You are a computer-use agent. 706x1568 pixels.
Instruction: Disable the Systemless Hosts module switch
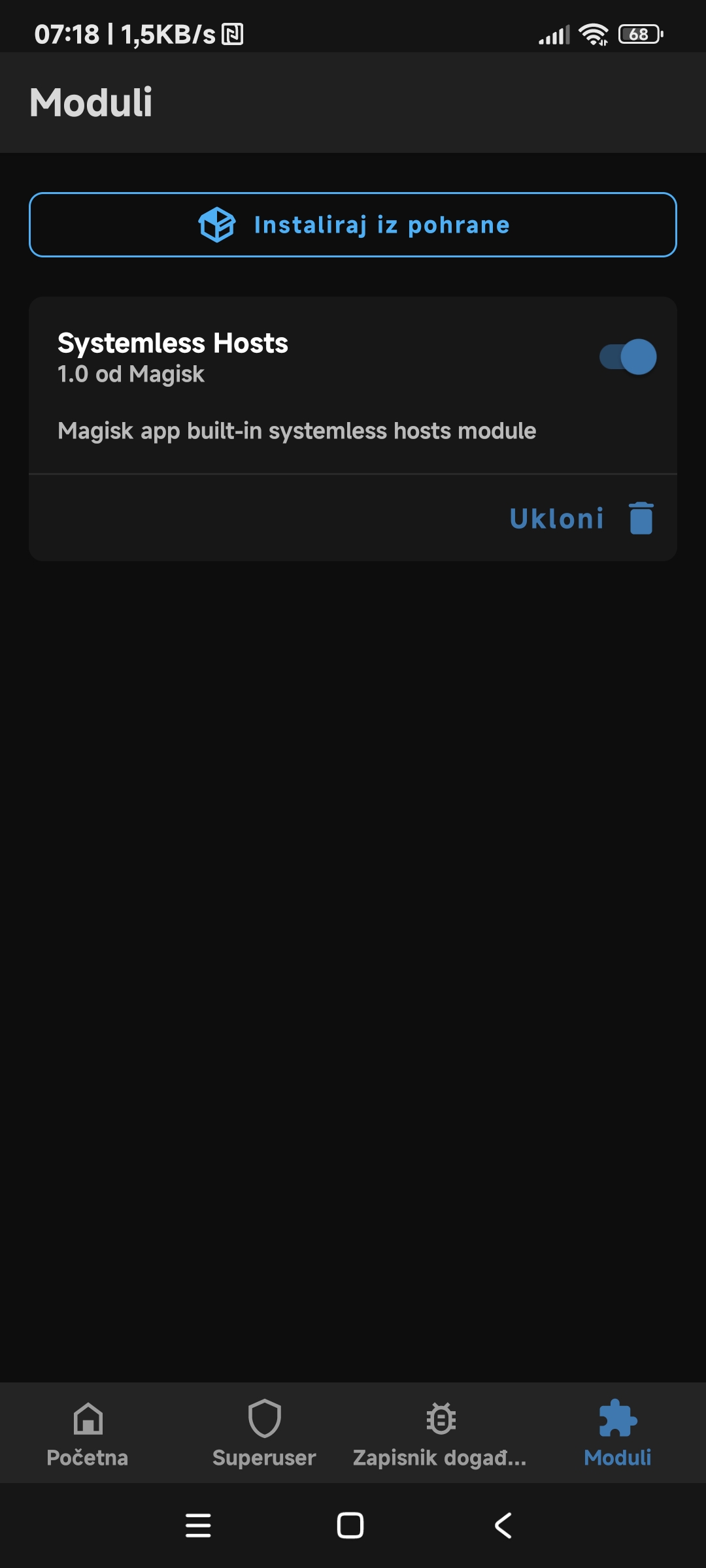pyautogui.click(x=628, y=357)
